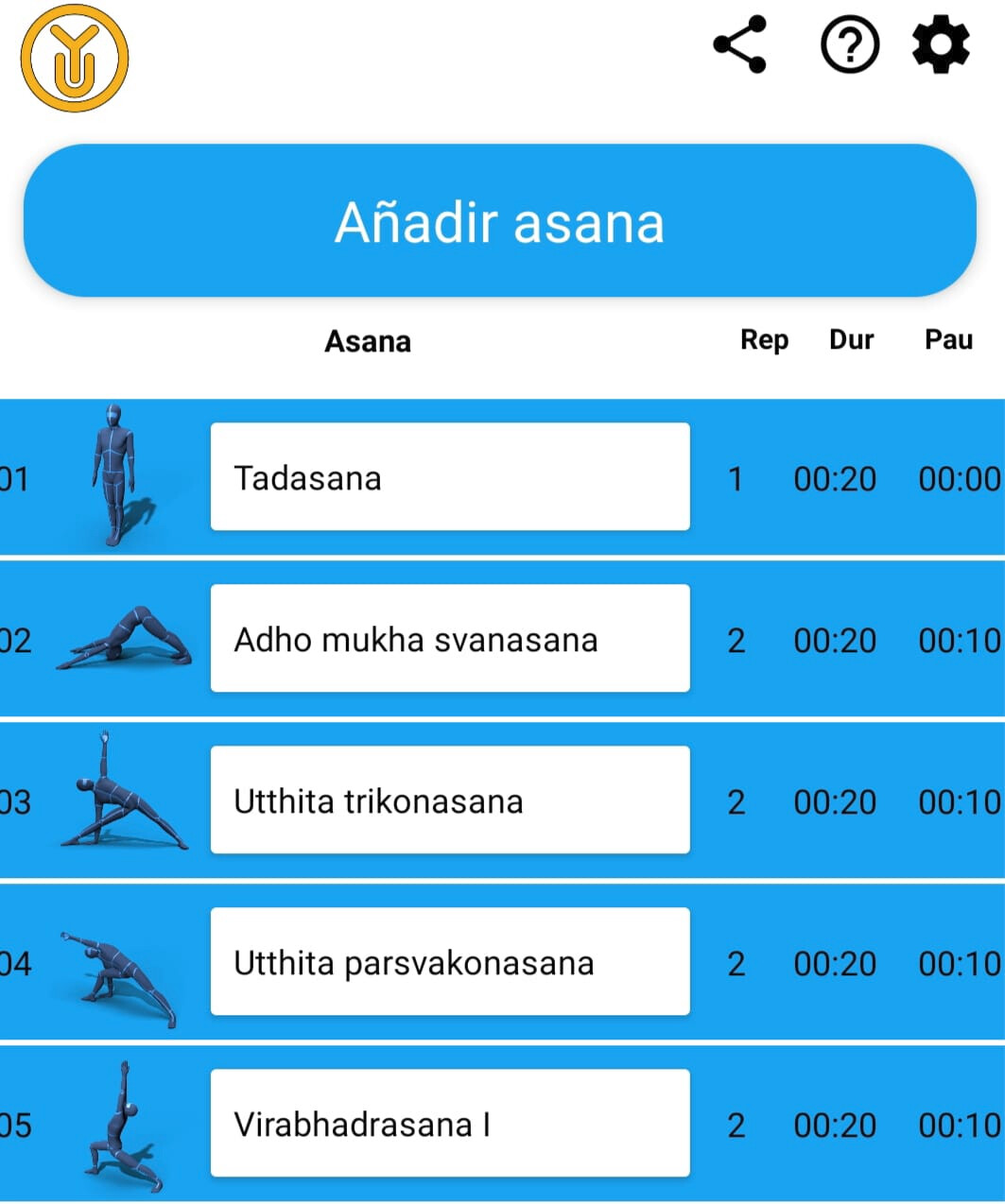Select the Virabhadrasana I field
1005x1204 pixels.
(450, 1124)
